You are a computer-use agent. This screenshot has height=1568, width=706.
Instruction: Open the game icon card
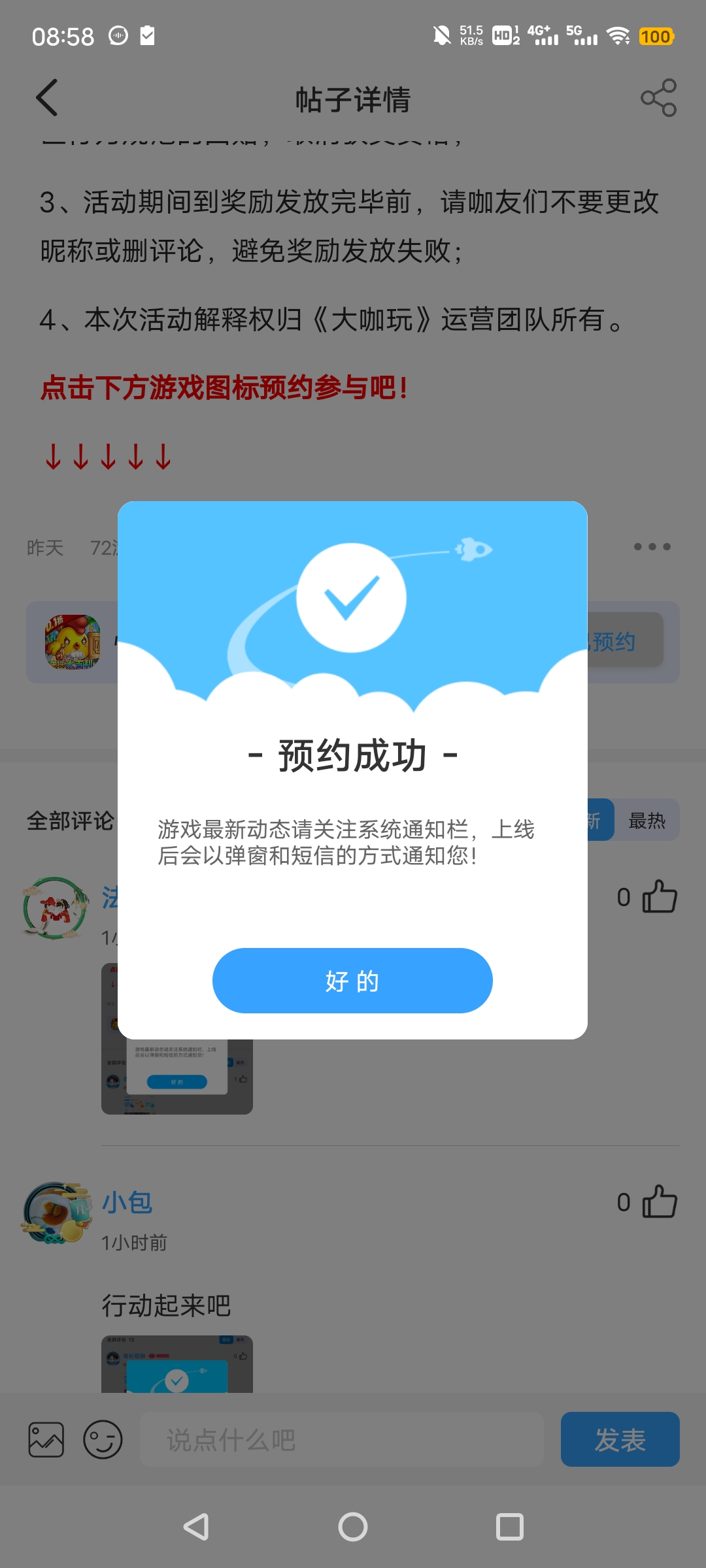tap(72, 642)
